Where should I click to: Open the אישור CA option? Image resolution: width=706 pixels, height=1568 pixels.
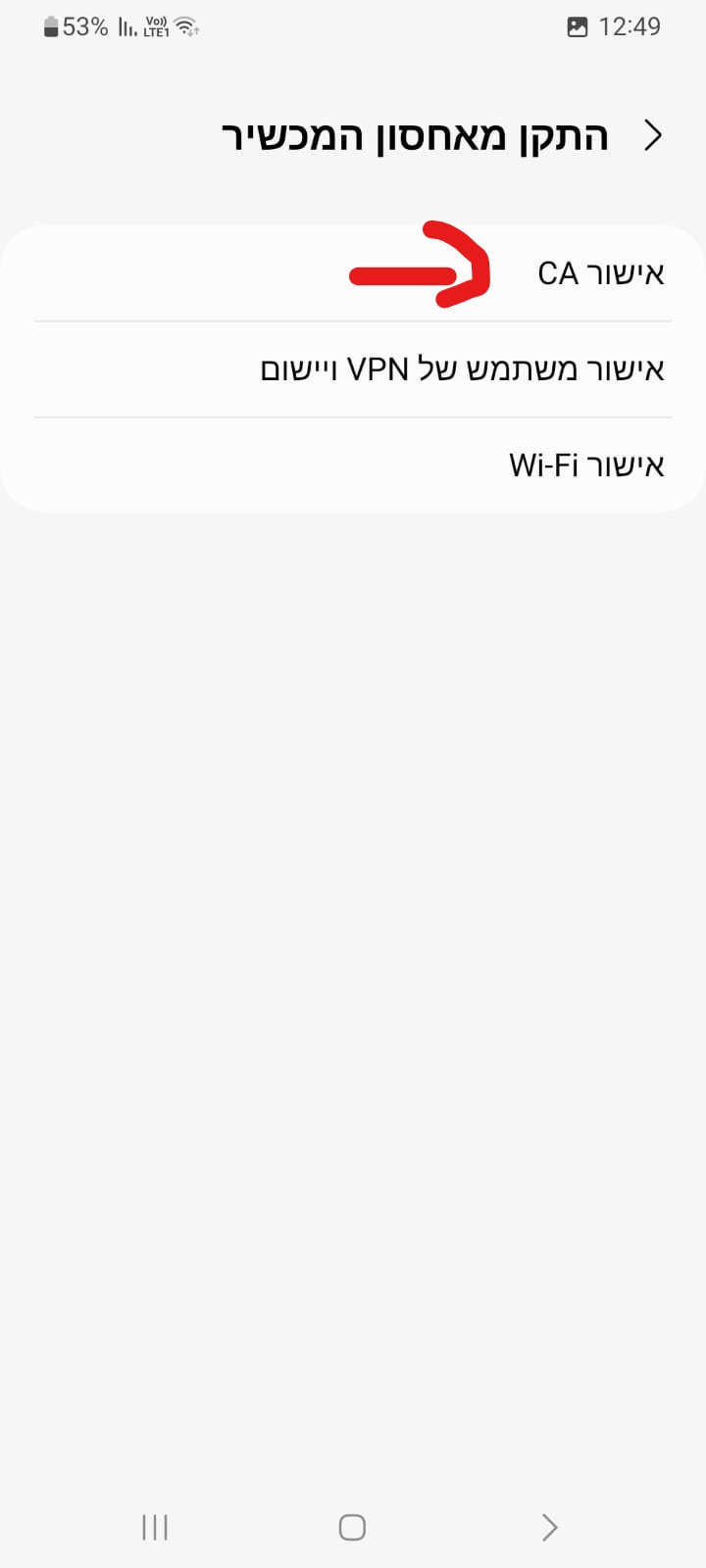[353, 273]
